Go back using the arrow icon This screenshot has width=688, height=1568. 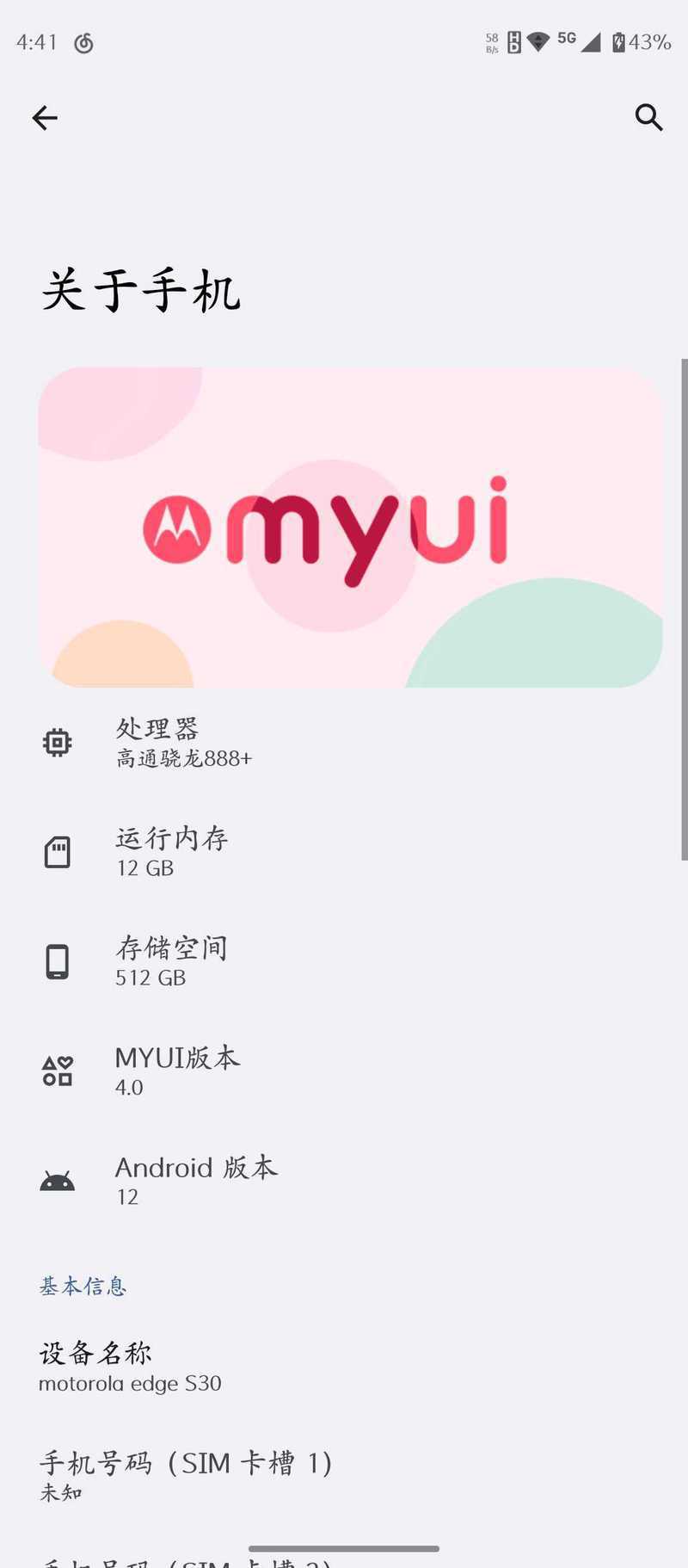click(x=45, y=118)
